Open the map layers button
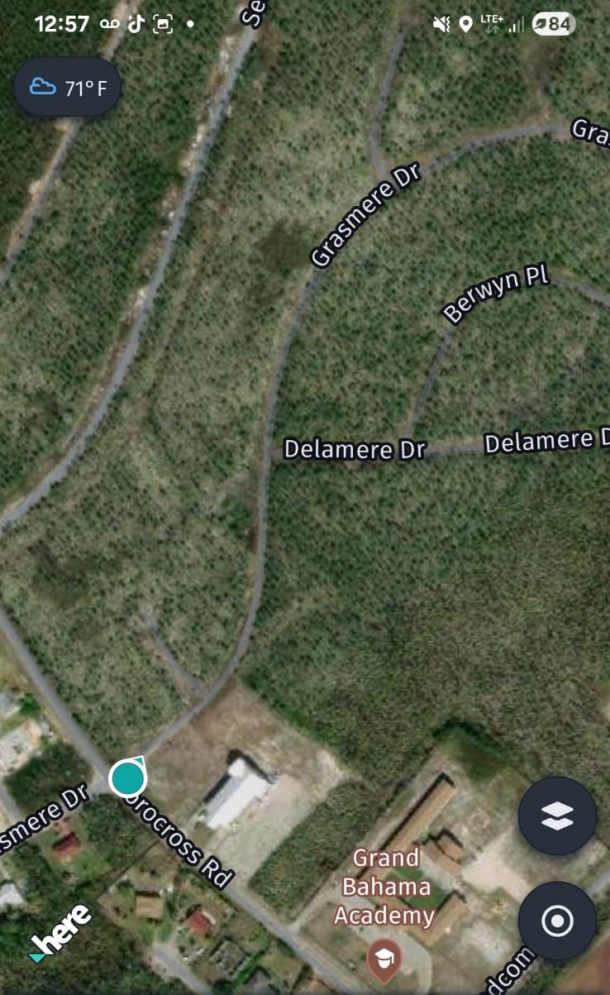The image size is (610, 995). 557,816
